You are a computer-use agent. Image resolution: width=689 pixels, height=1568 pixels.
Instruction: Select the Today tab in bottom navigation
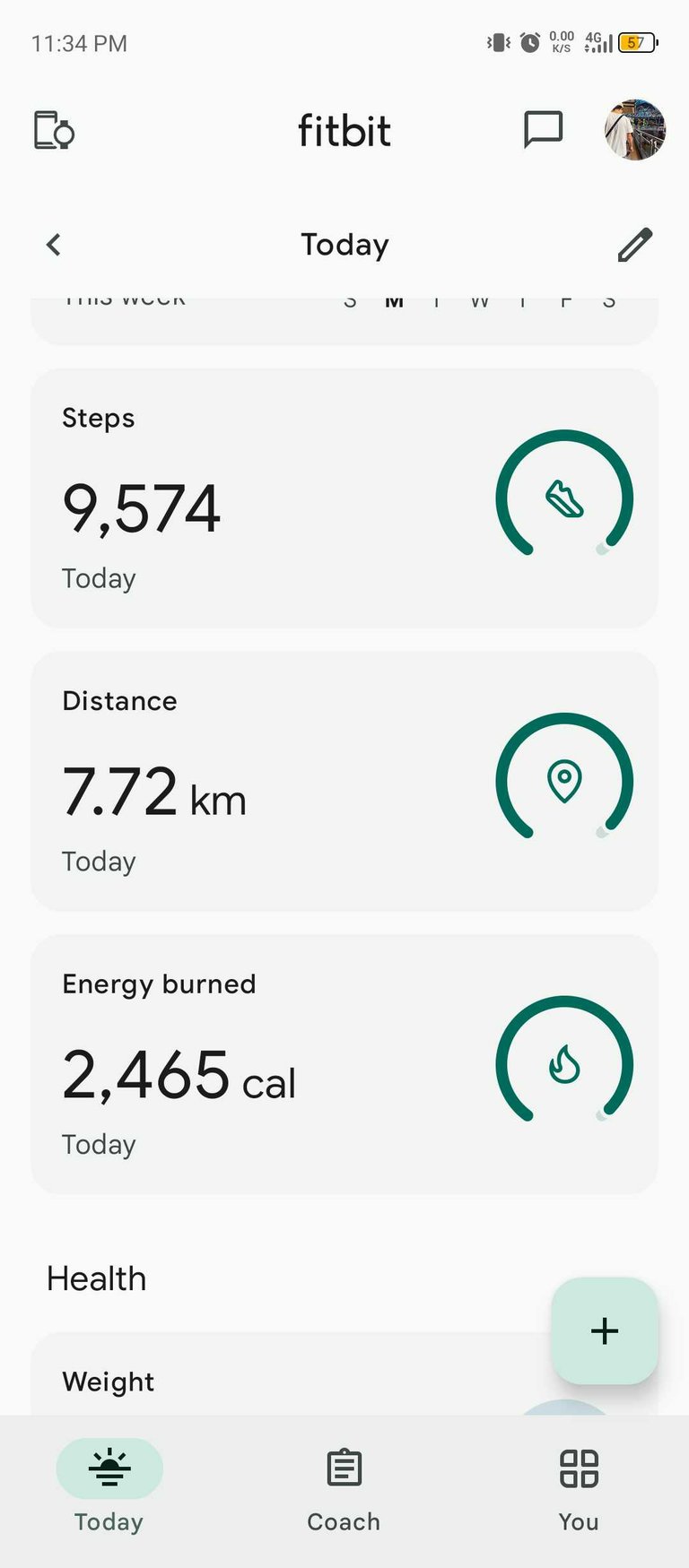click(x=109, y=1488)
